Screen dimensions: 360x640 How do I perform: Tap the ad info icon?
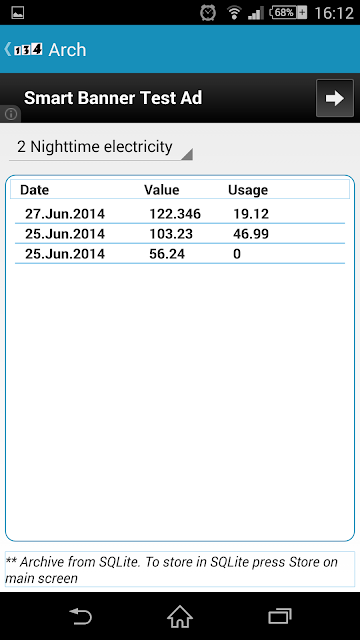click(x=11, y=114)
